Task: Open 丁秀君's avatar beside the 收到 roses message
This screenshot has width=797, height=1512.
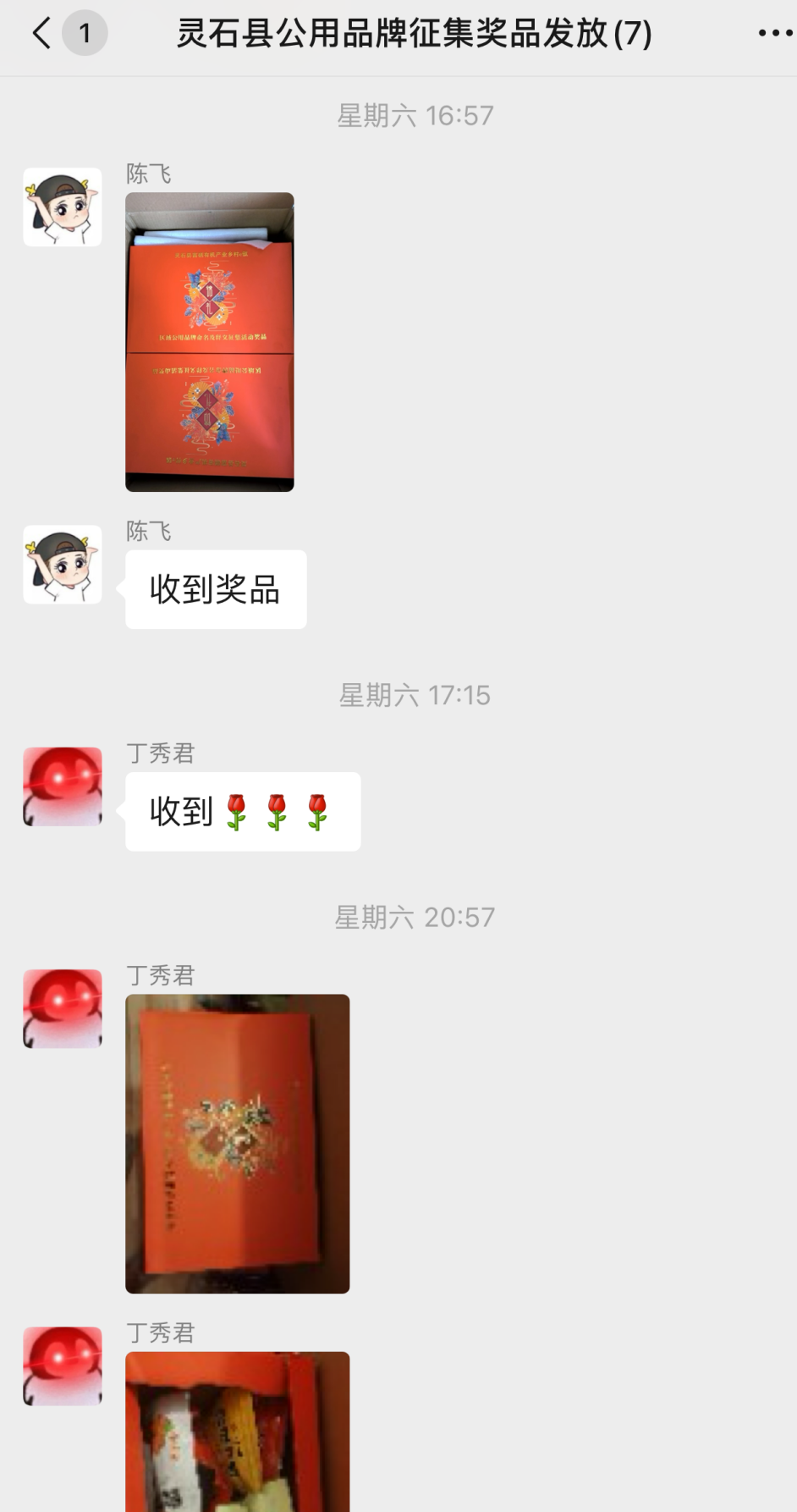Action: coord(63,786)
